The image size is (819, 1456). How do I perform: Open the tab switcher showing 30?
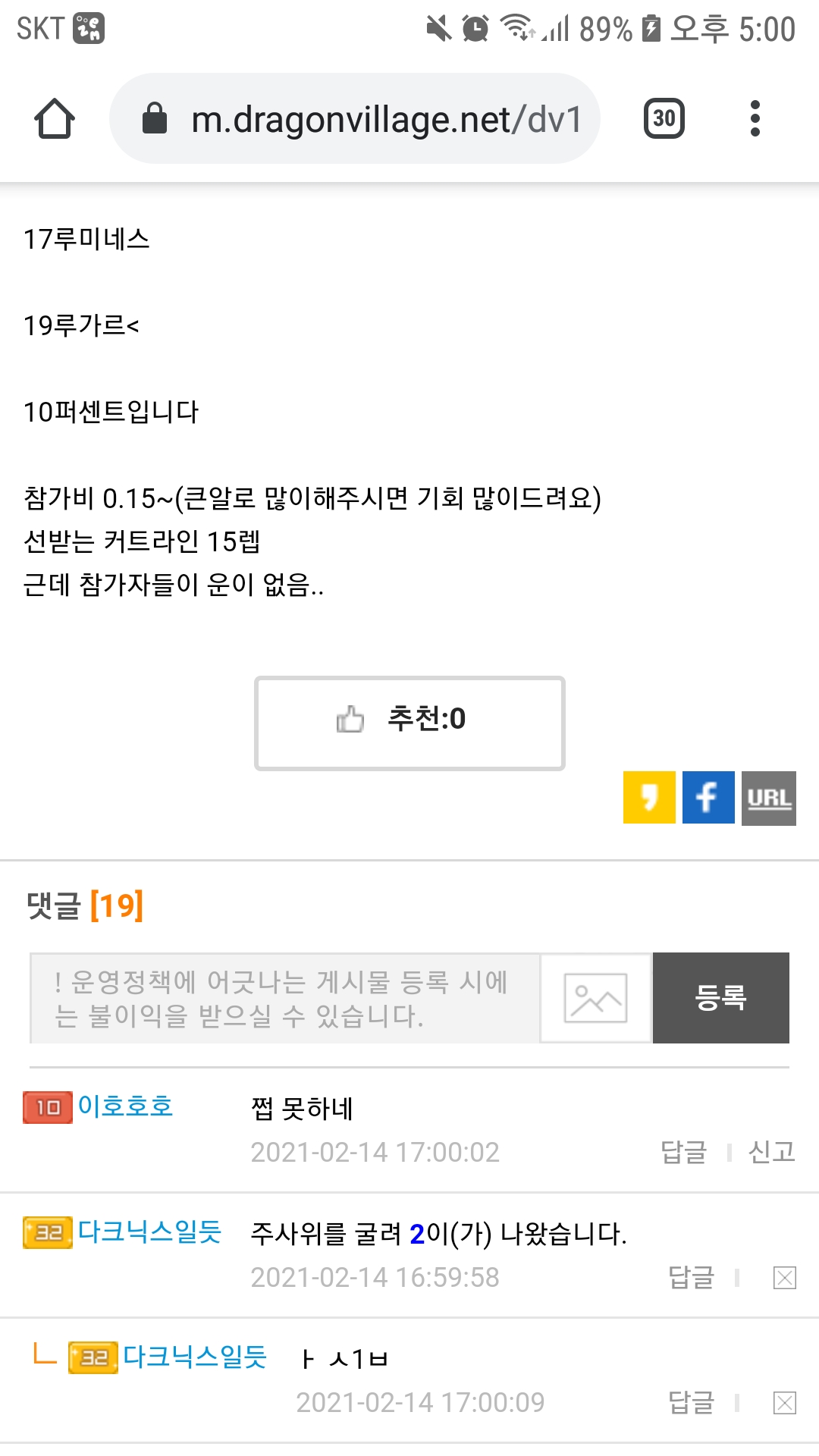(x=664, y=119)
